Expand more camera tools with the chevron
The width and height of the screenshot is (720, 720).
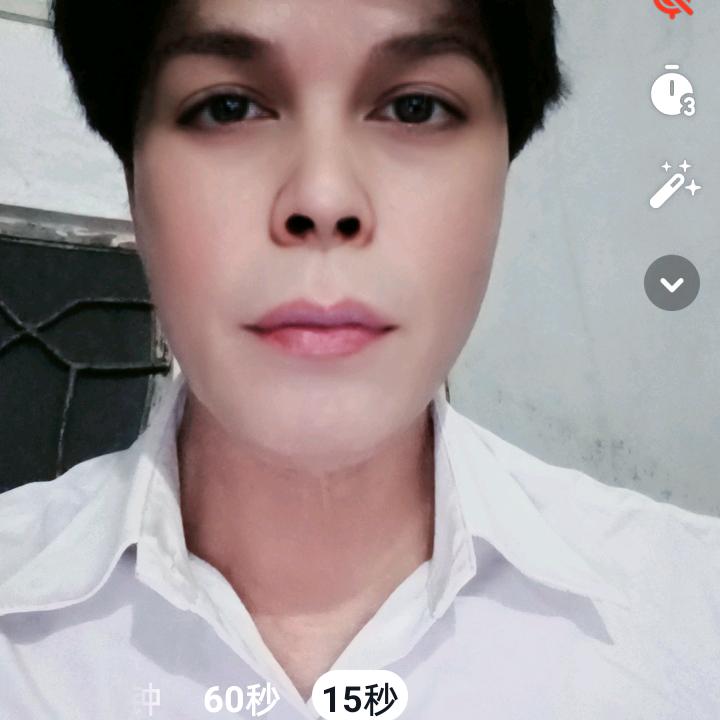pos(672,283)
